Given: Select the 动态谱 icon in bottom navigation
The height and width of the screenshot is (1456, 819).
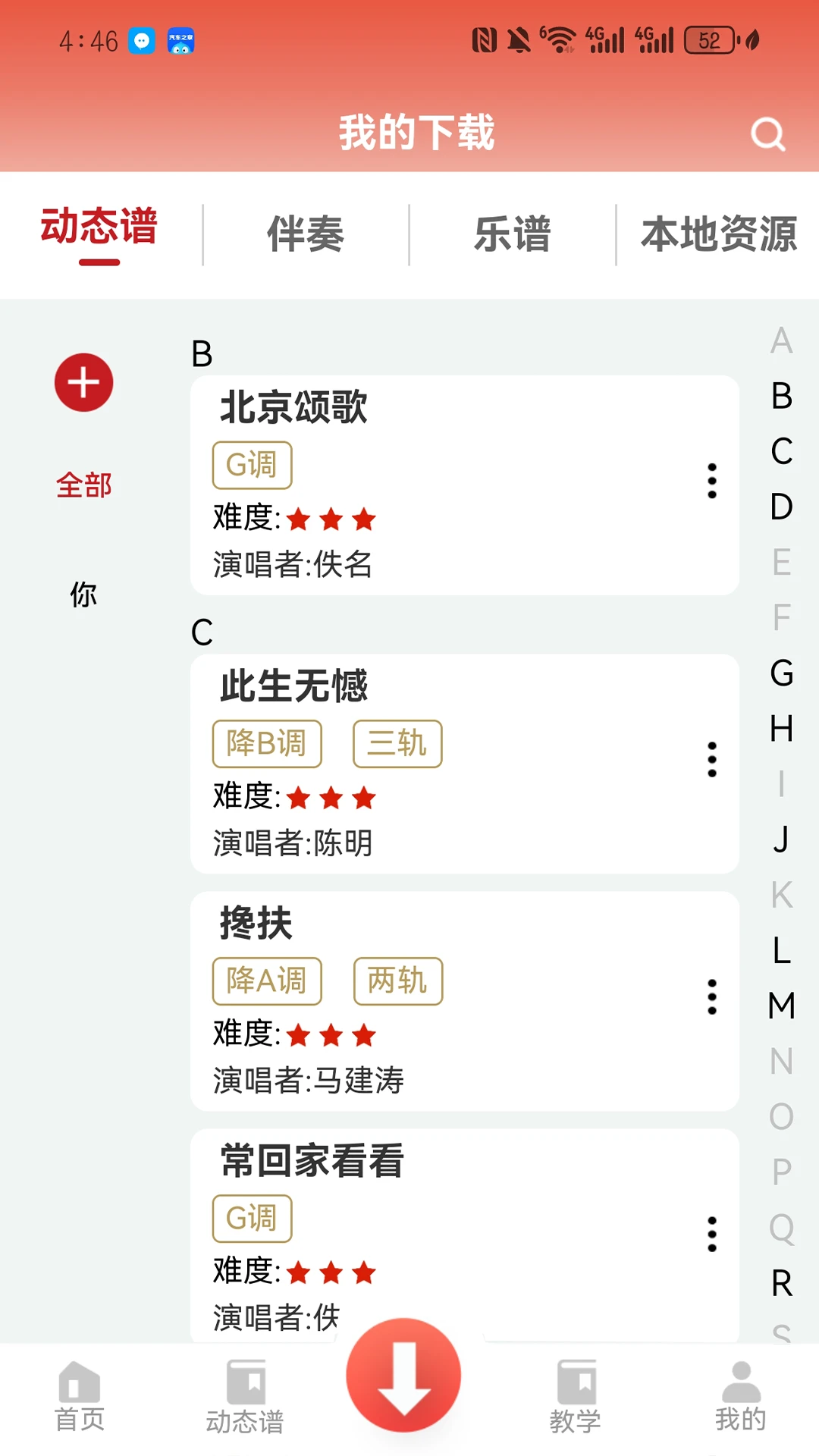Looking at the screenshot, I should click(x=244, y=1395).
